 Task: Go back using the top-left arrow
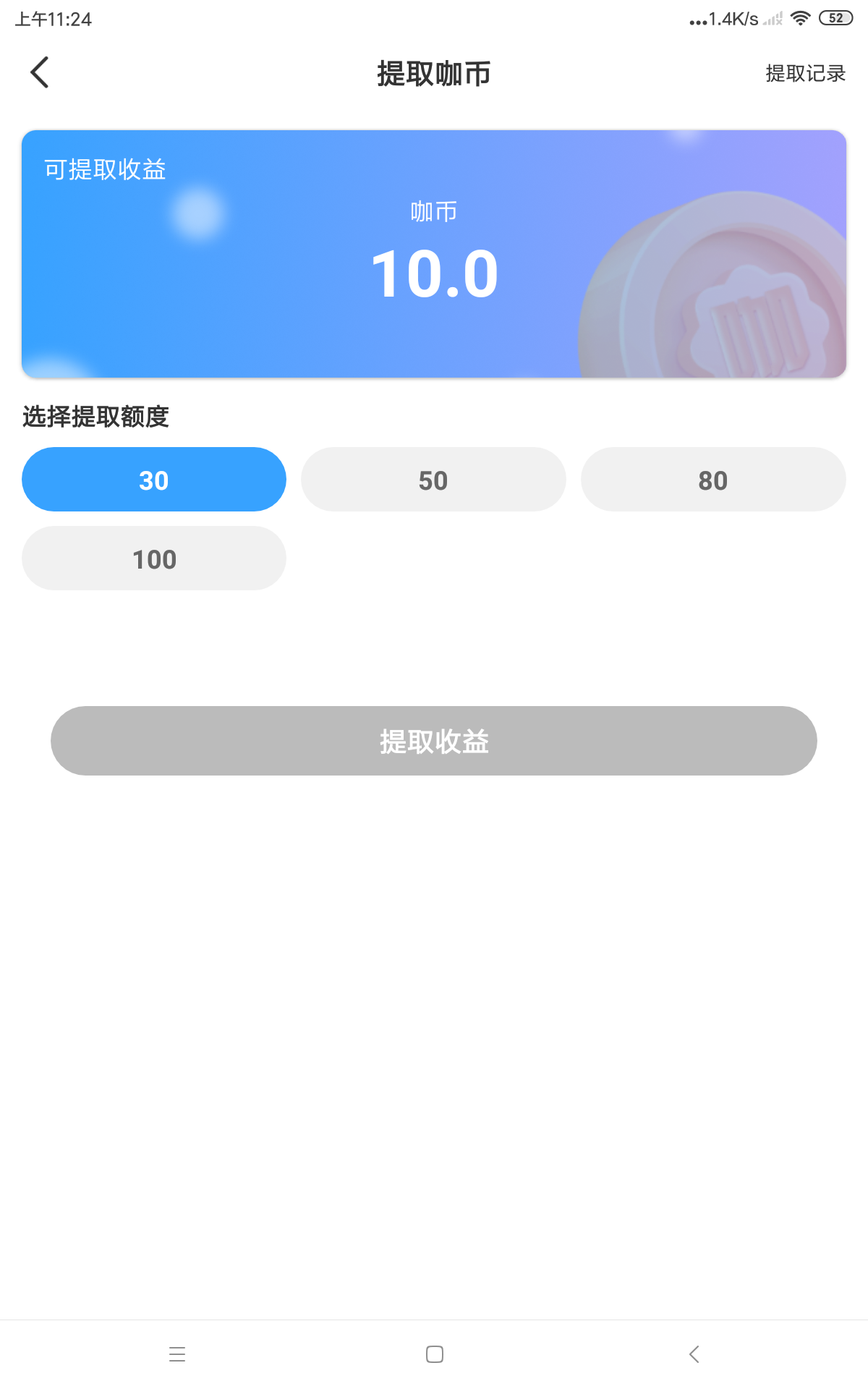click(40, 72)
